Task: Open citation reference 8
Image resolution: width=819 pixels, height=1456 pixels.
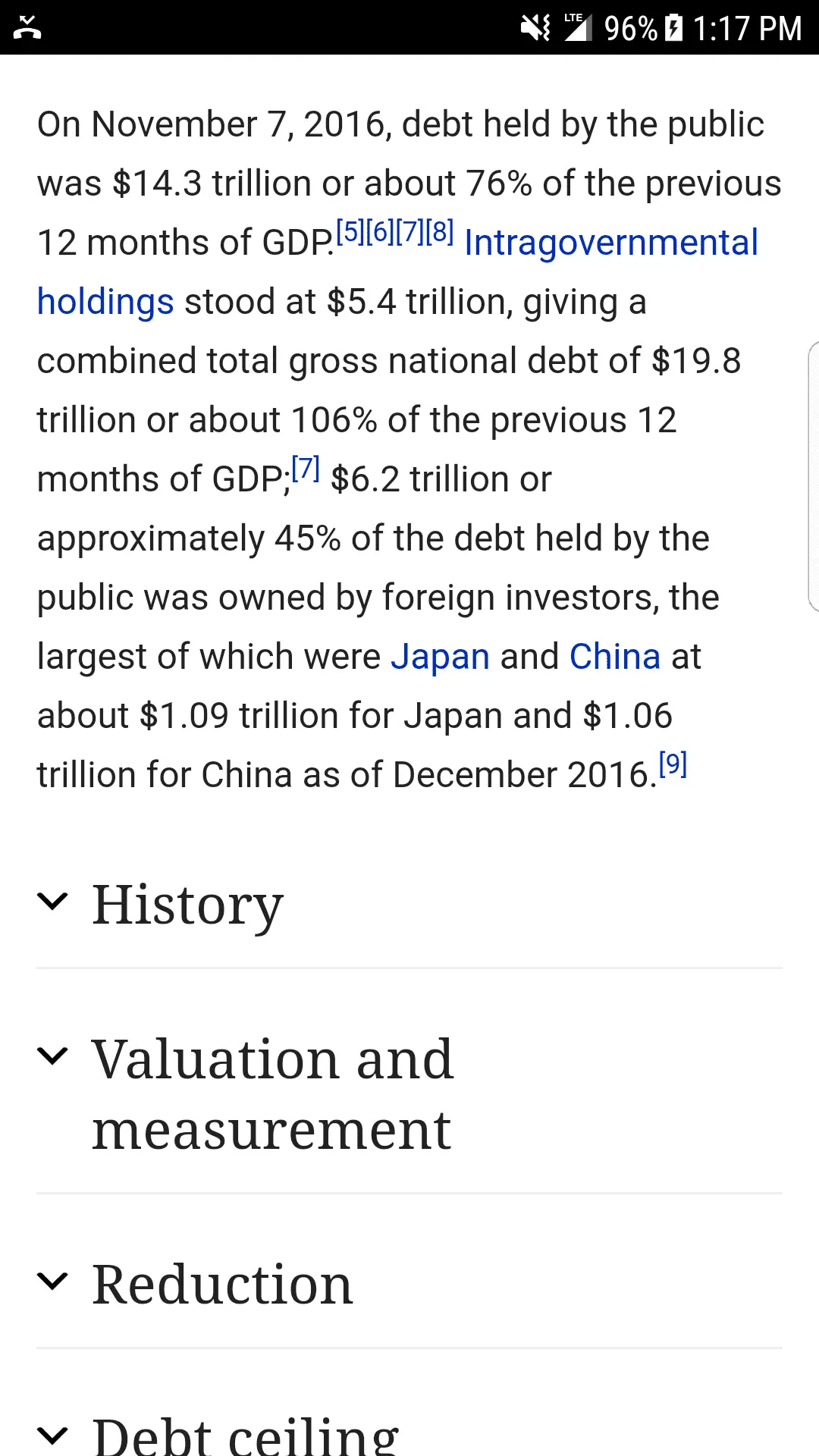Action: coord(440,231)
